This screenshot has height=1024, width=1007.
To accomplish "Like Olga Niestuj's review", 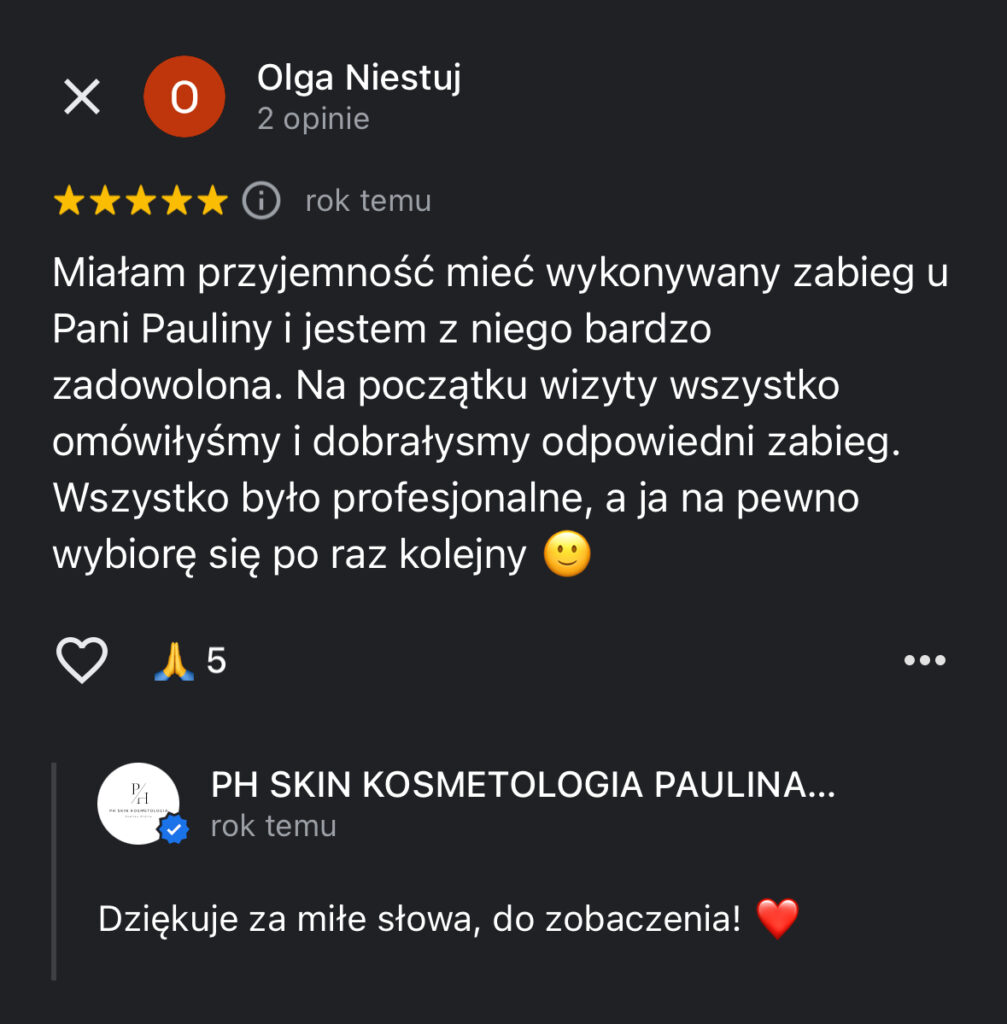I will [x=81, y=660].
